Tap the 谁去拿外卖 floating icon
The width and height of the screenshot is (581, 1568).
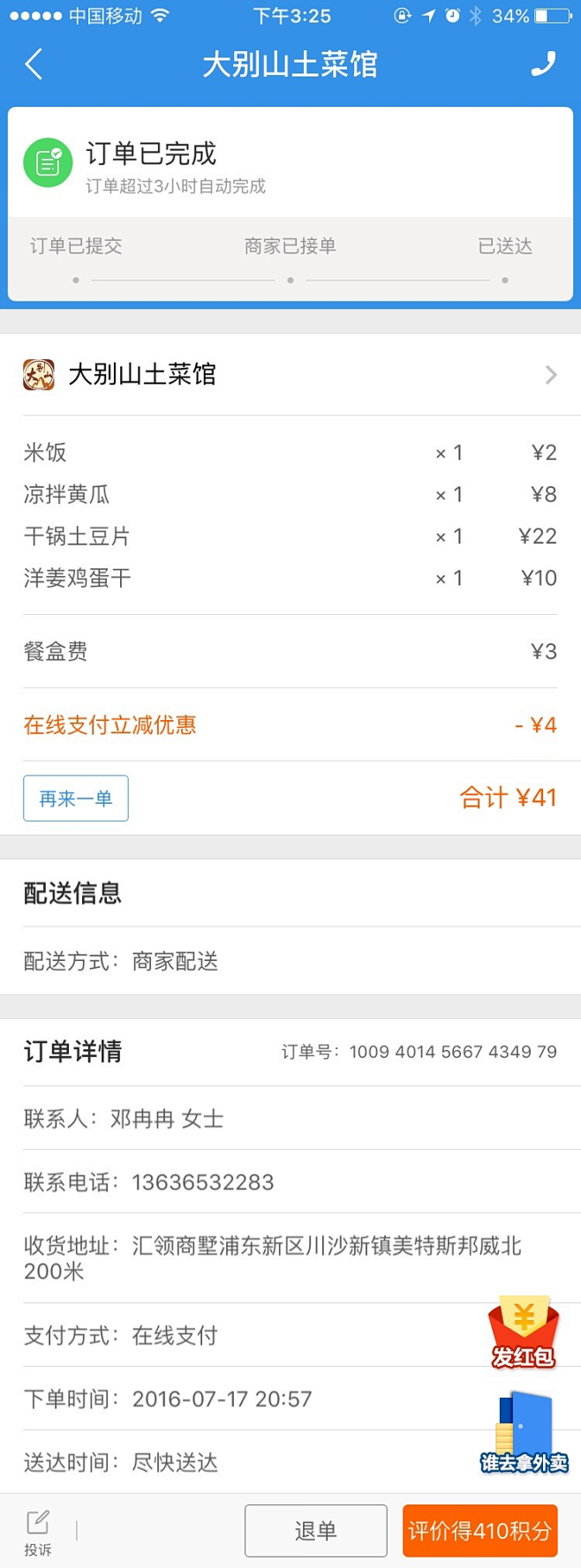pos(524,1434)
